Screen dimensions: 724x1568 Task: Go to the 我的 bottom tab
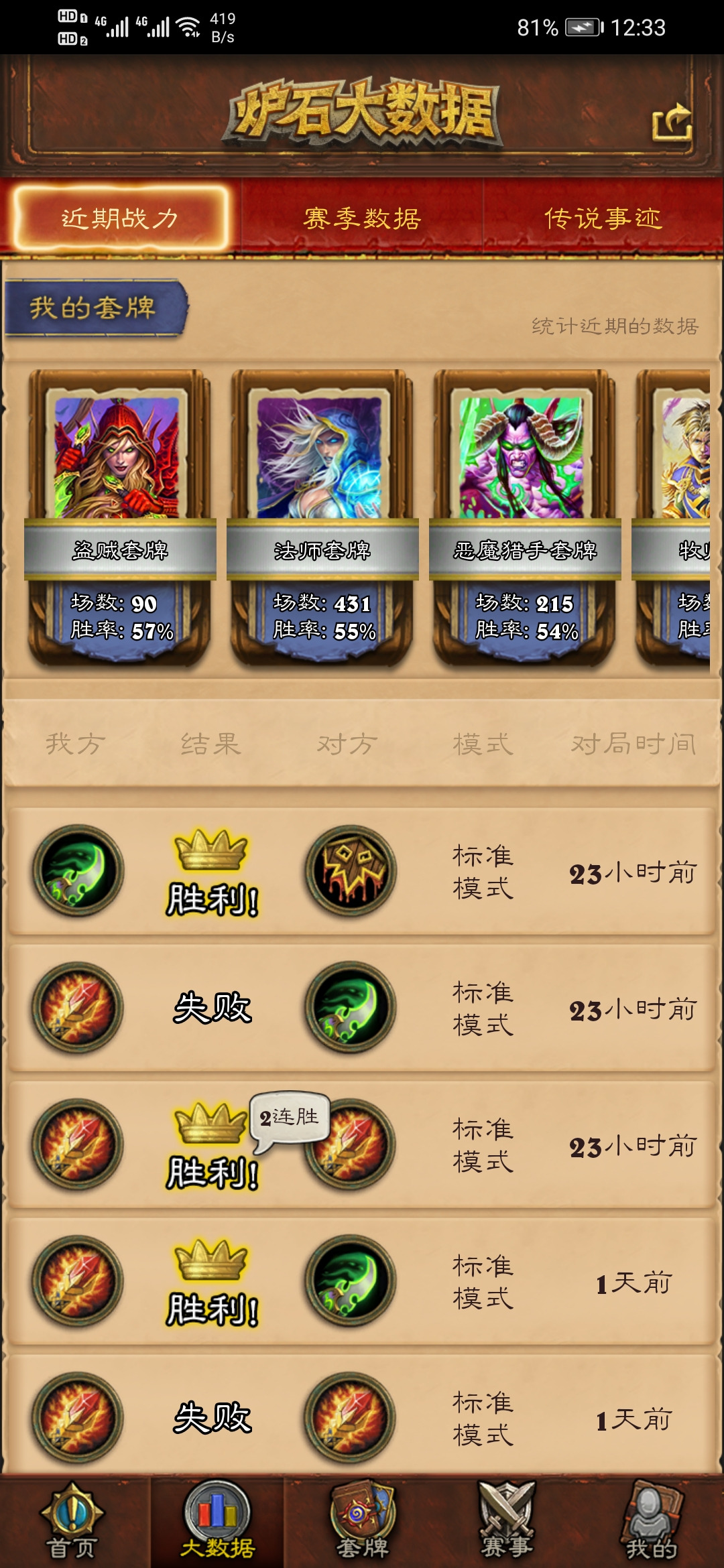[x=650, y=1522]
